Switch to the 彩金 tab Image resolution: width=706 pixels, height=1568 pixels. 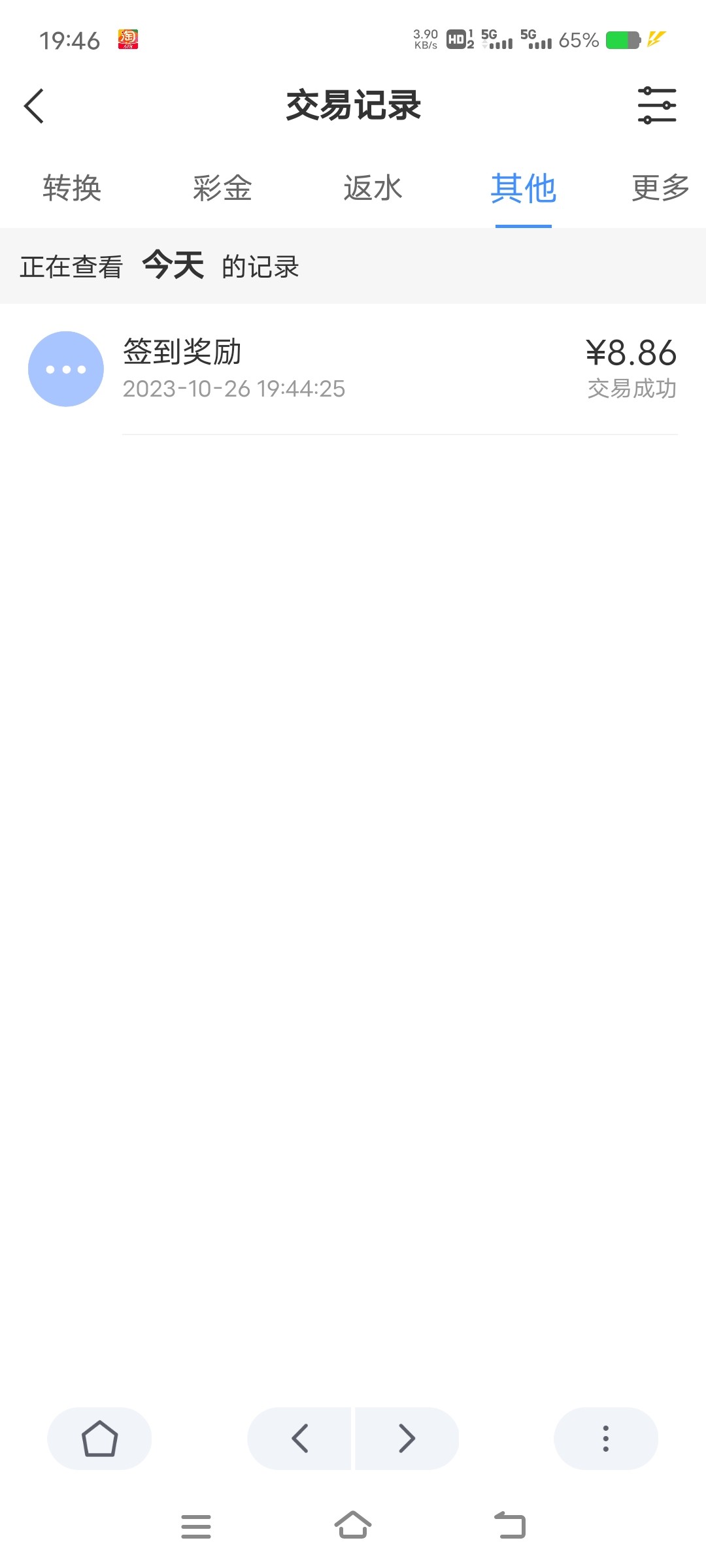(222, 189)
